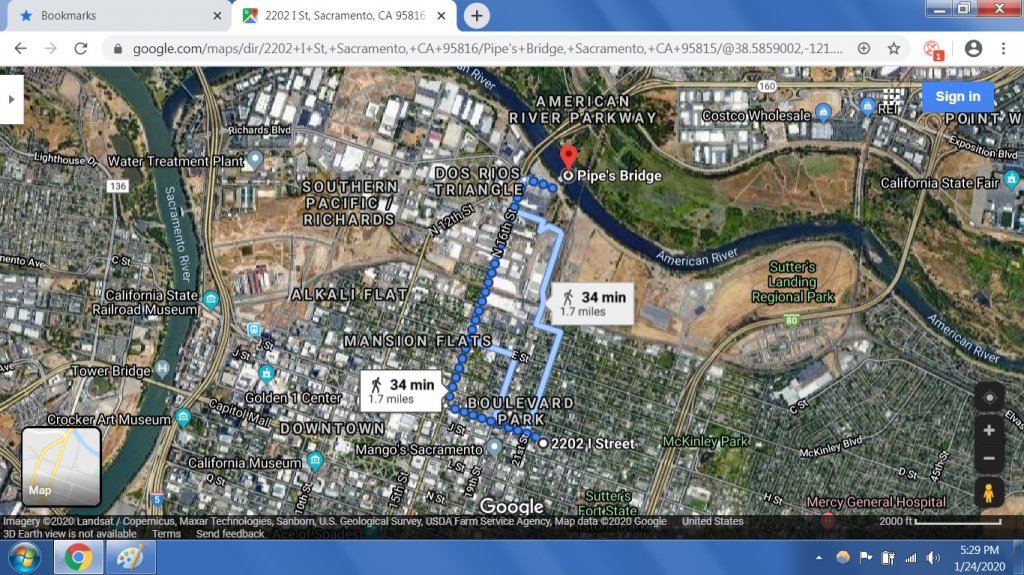Image resolution: width=1024 pixels, height=575 pixels.
Task: Show your current location
Action: click(989, 397)
